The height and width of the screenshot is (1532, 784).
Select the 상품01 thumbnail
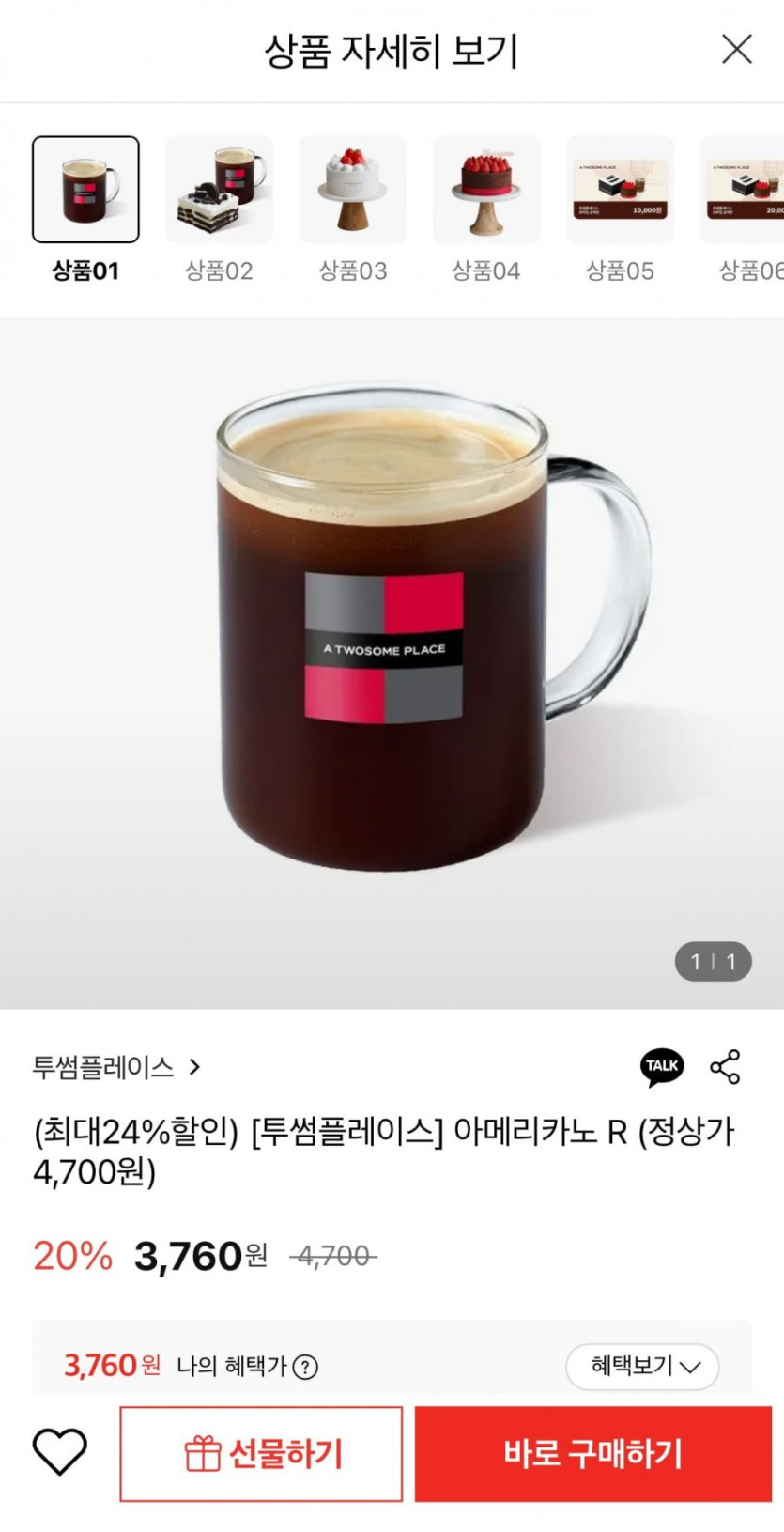click(85, 189)
